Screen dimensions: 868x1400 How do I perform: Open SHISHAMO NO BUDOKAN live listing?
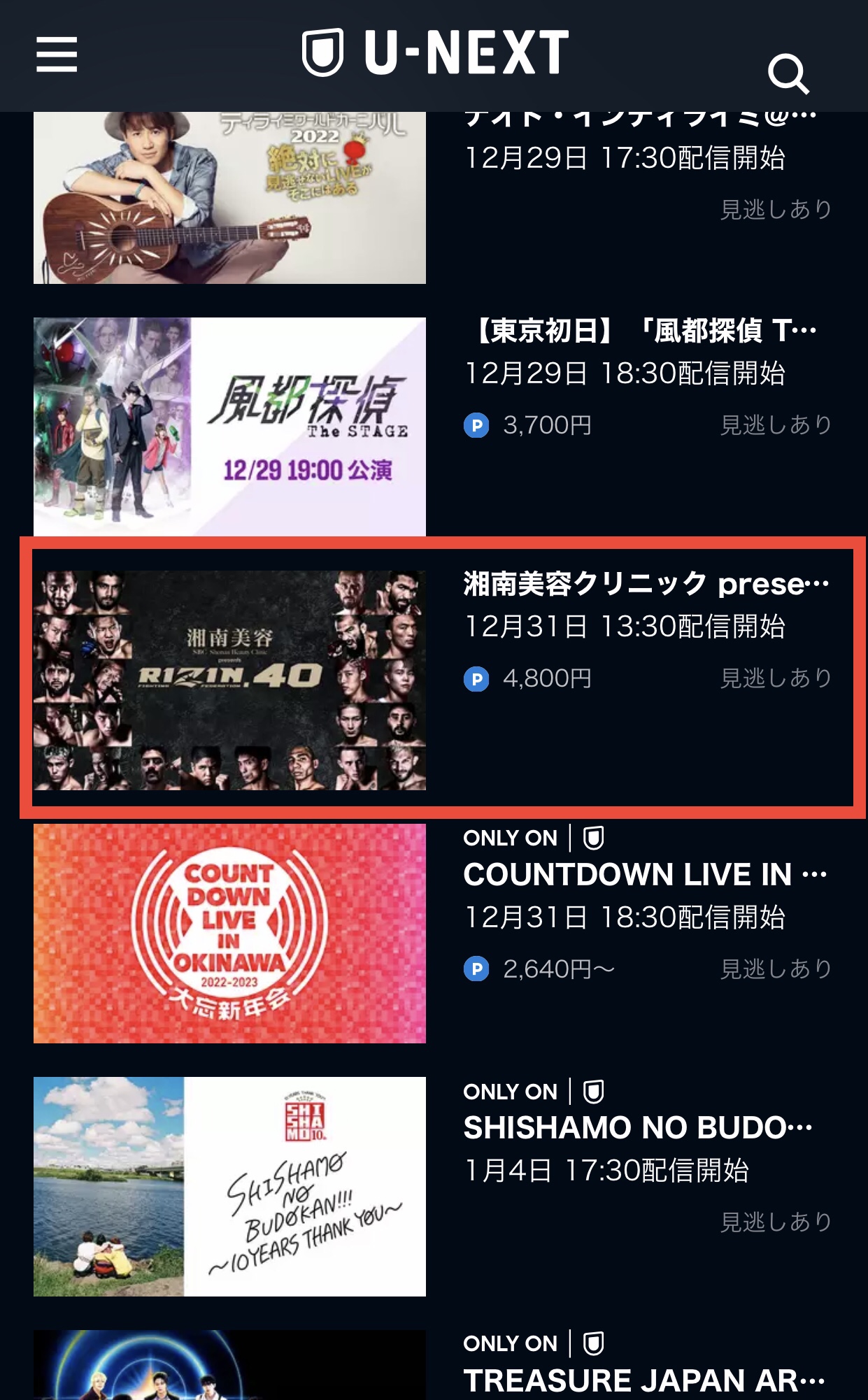tap(434, 1187)
